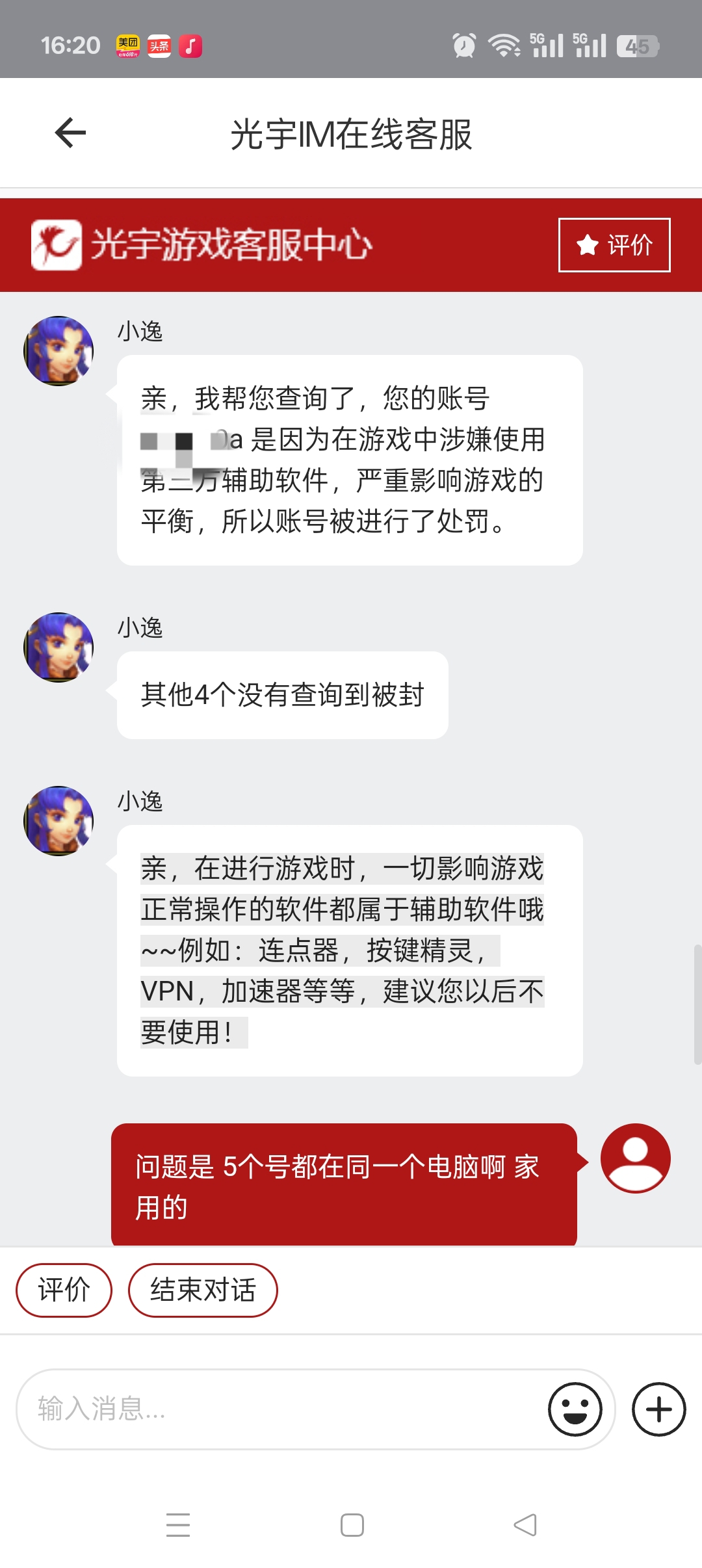Open the system recent apps menu
This screenshot has height=1568, width=702.
[x=177, y=1524]
